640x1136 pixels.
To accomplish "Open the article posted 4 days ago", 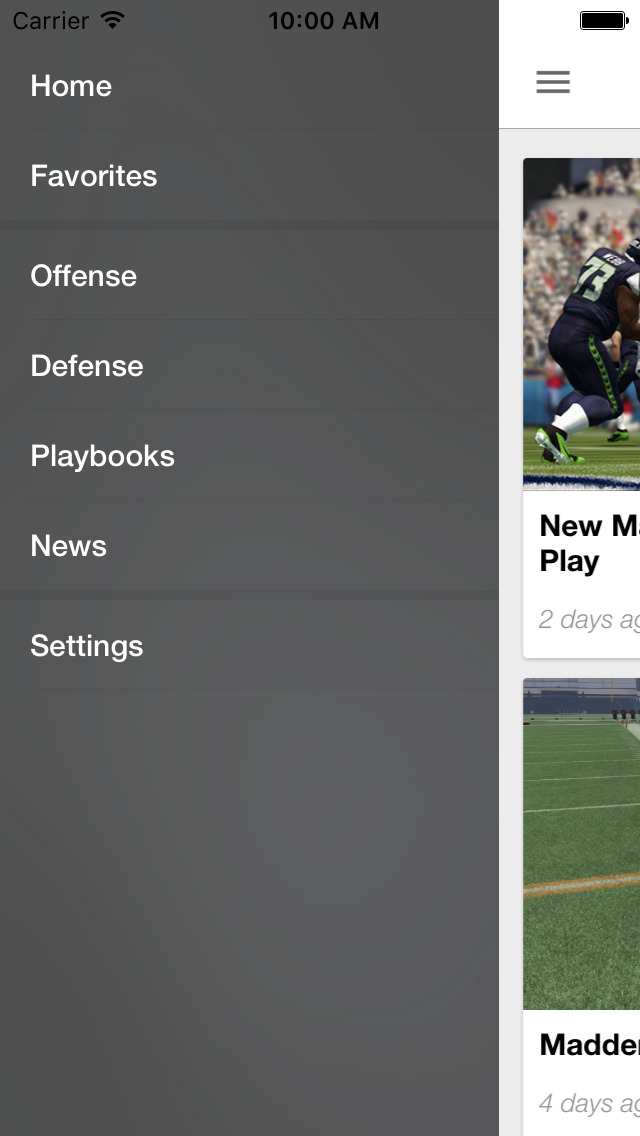I will pyautogui.click(x=583, y=900).
